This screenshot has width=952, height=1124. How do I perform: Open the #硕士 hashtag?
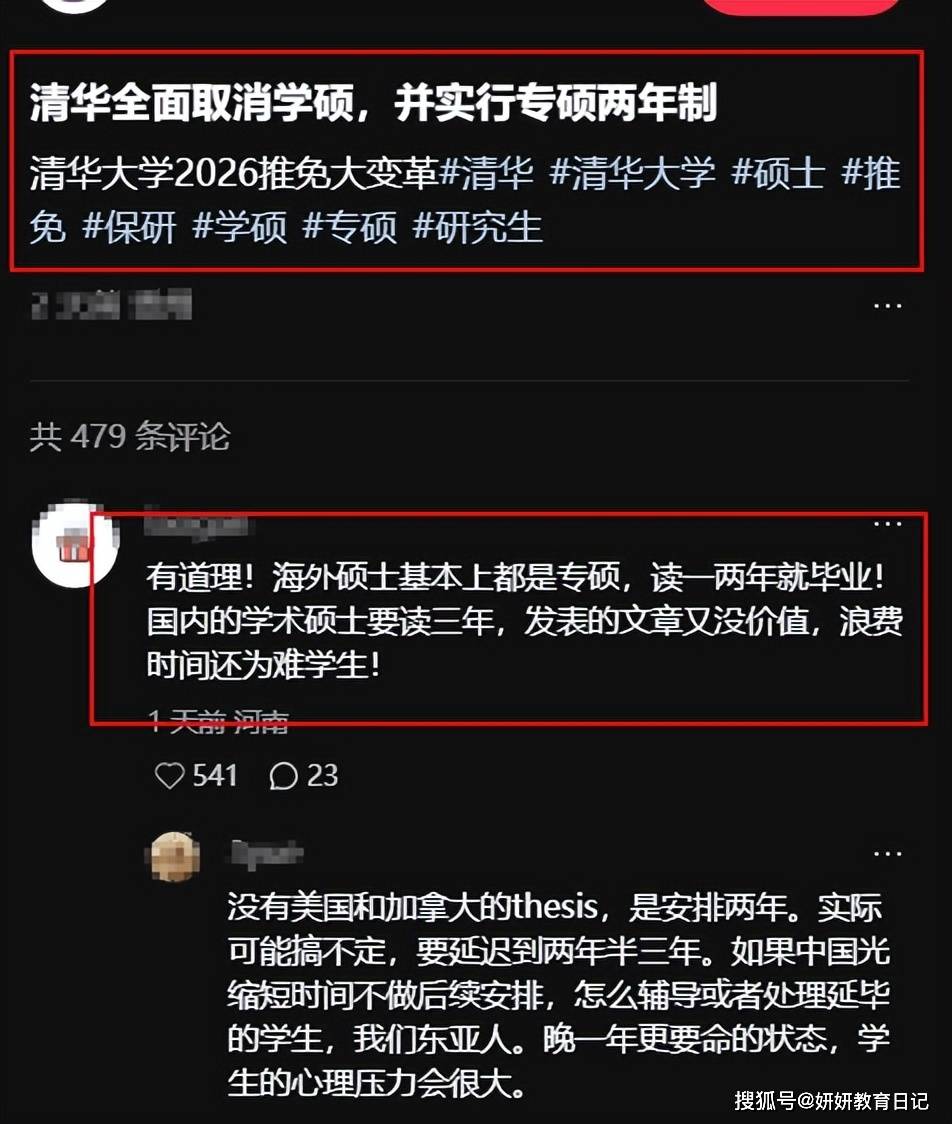[778, 174]
